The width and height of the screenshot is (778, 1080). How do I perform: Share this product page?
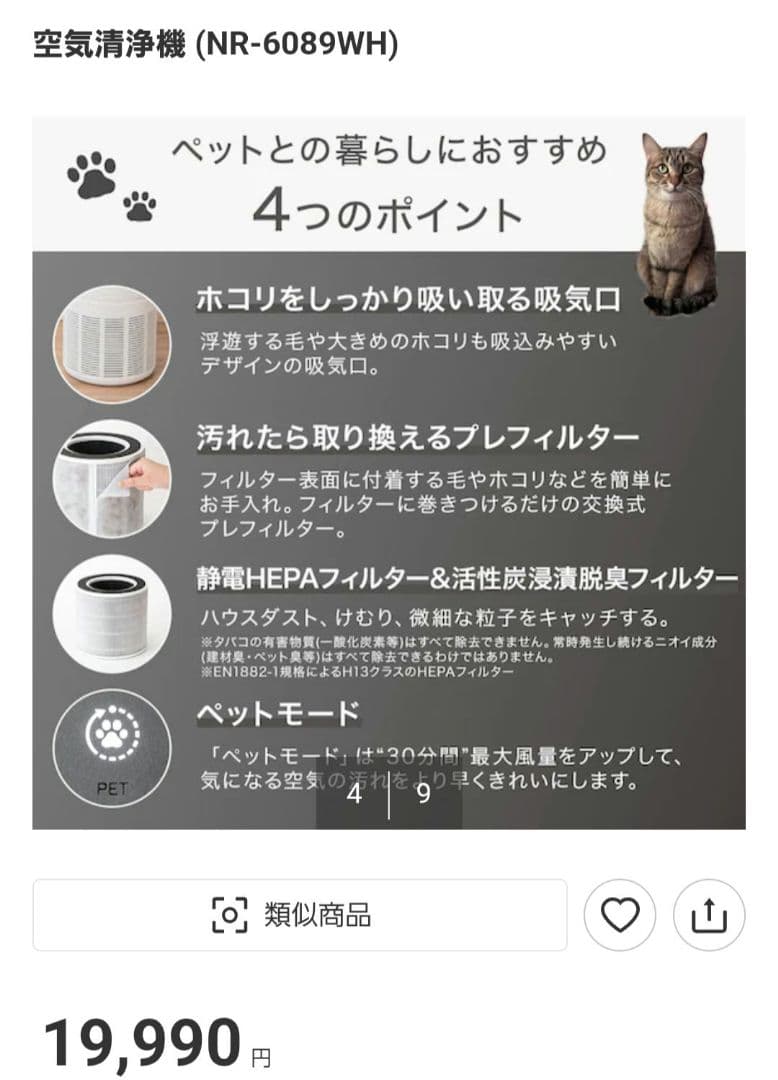click(x=708, y=914)
